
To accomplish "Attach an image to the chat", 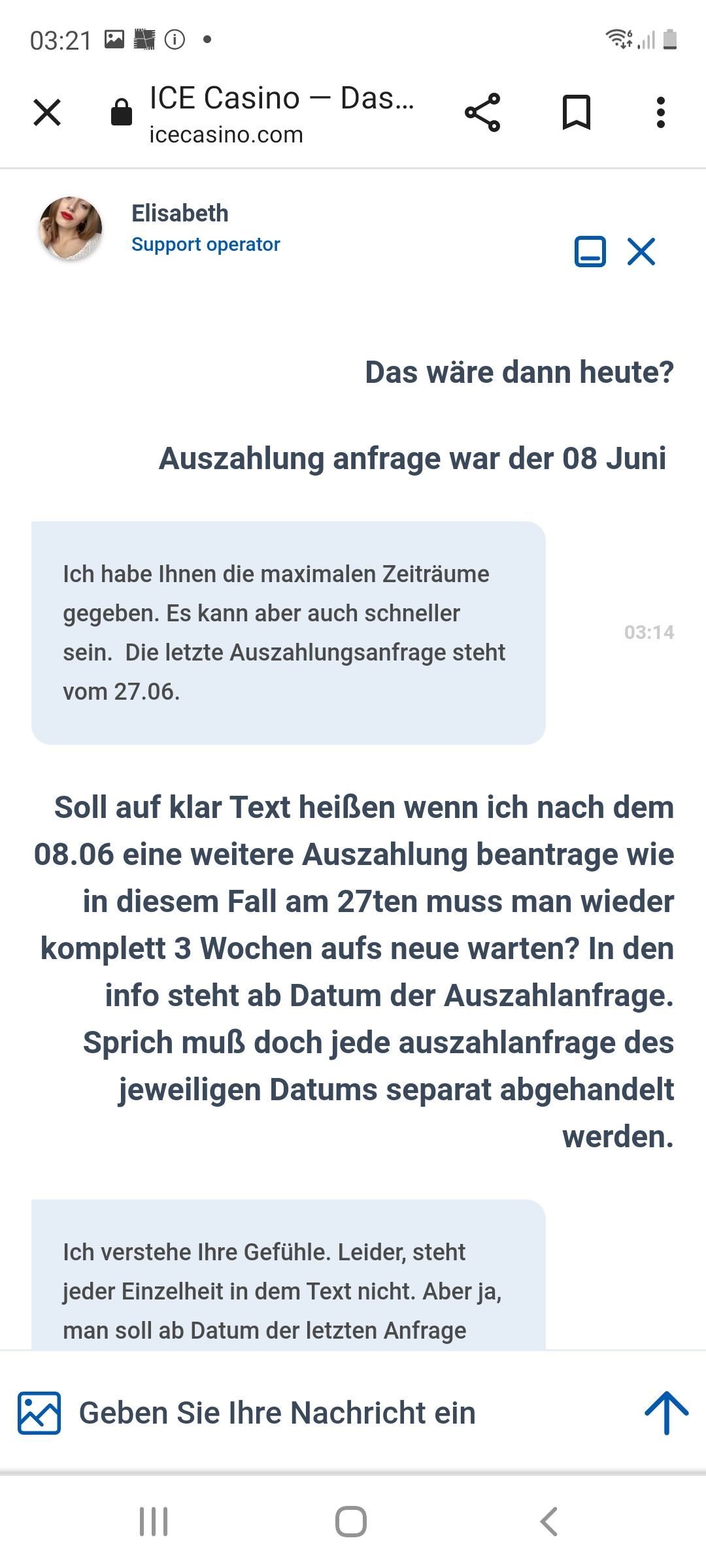I will pyautogui.click(x=39, y=1413).
